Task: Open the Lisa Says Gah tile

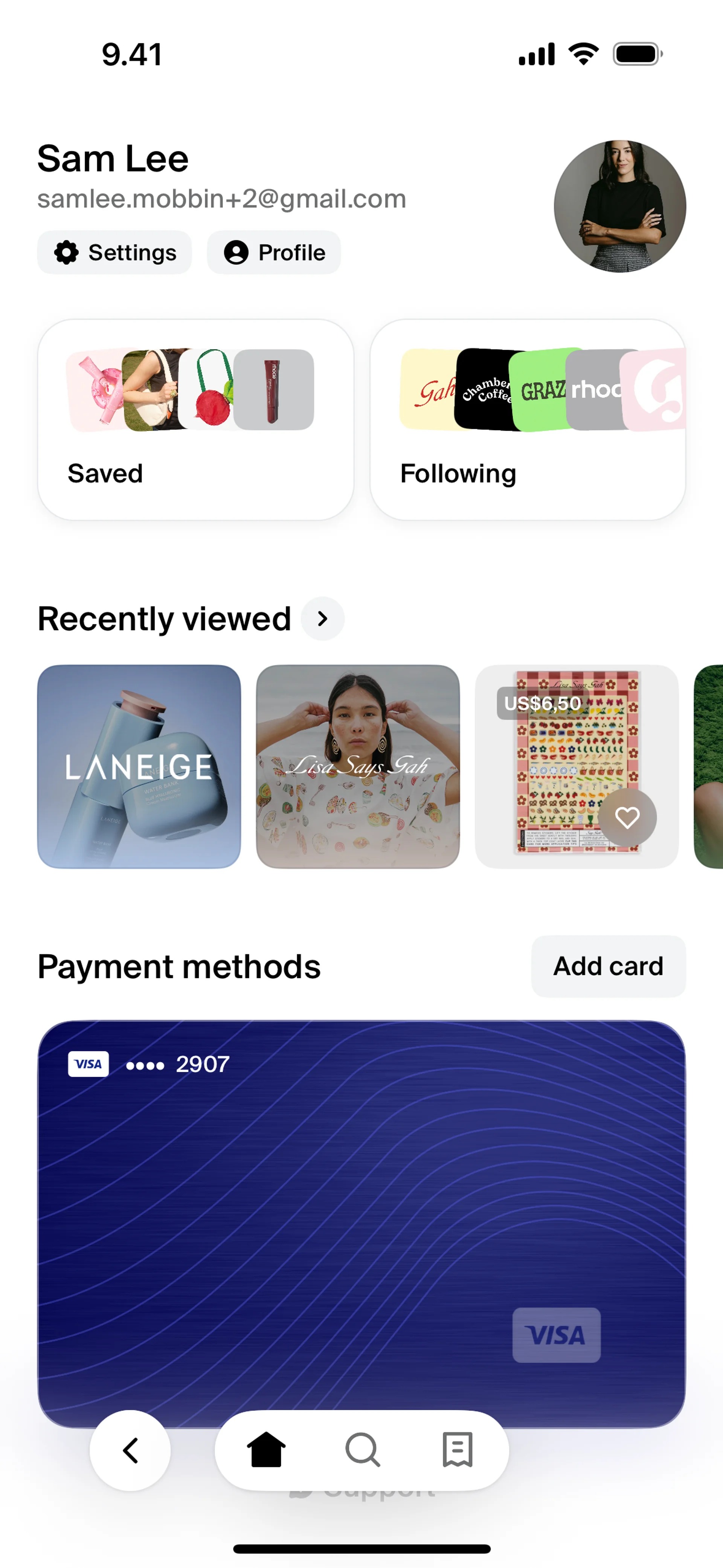Action: [x=358, y=766]
